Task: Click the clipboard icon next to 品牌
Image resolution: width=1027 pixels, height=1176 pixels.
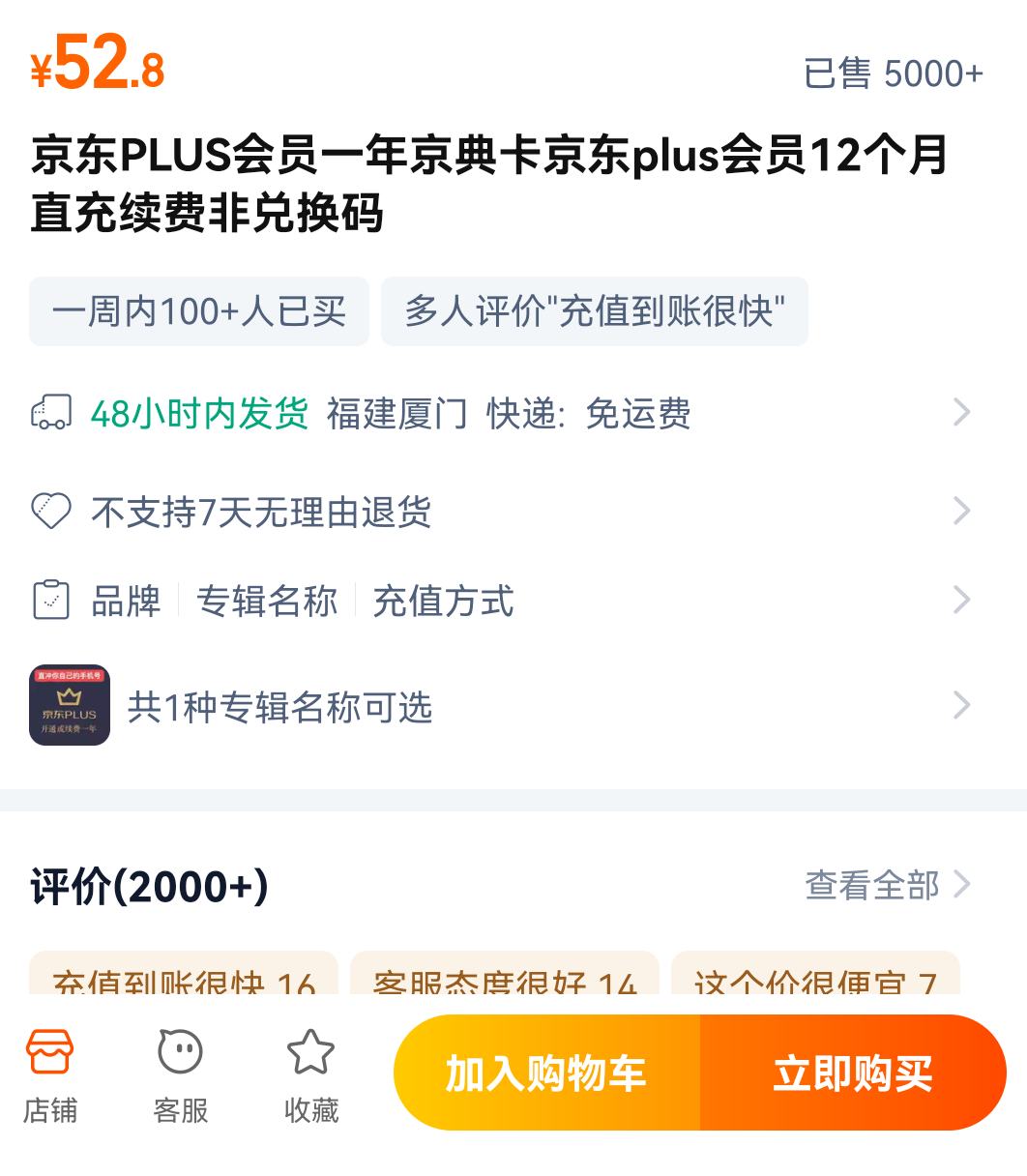Action: click(51, 600)
